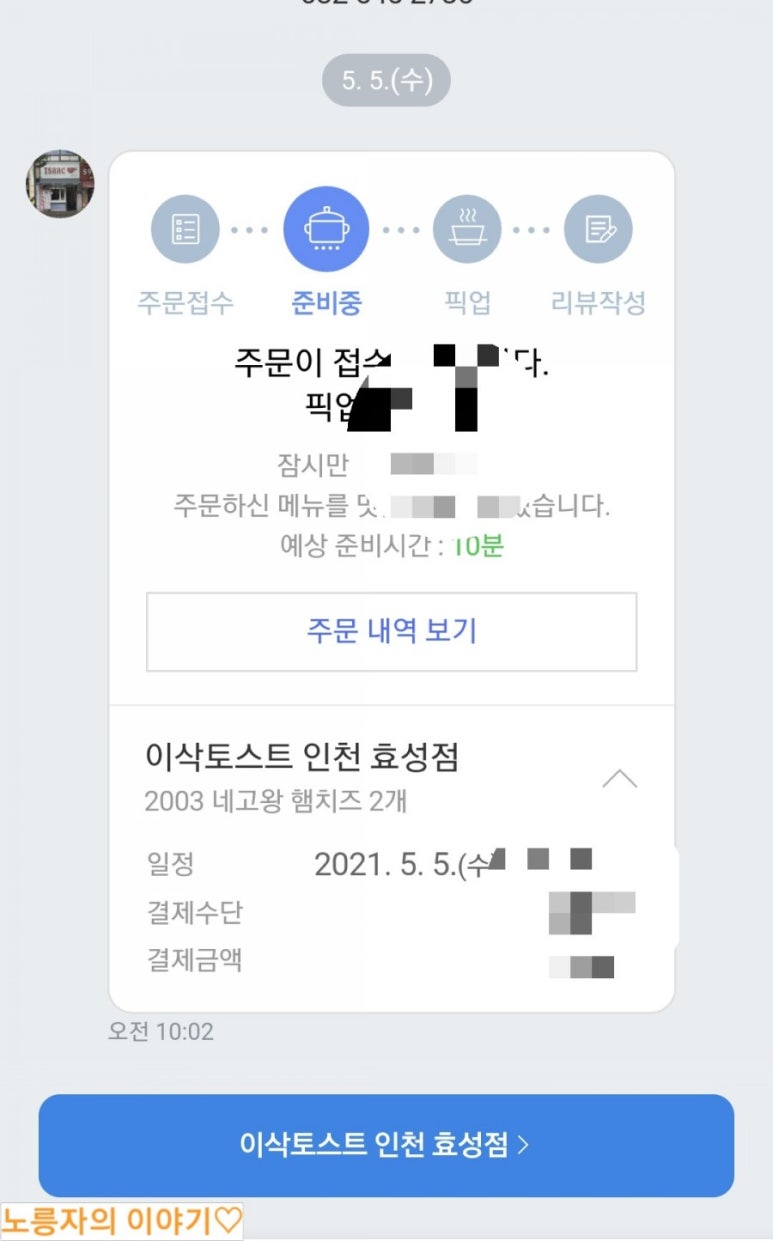Collapse the 이삭토스트 인천 효성점 order details
Viewport: 773px width, 1241px height.
coord(619,778)
